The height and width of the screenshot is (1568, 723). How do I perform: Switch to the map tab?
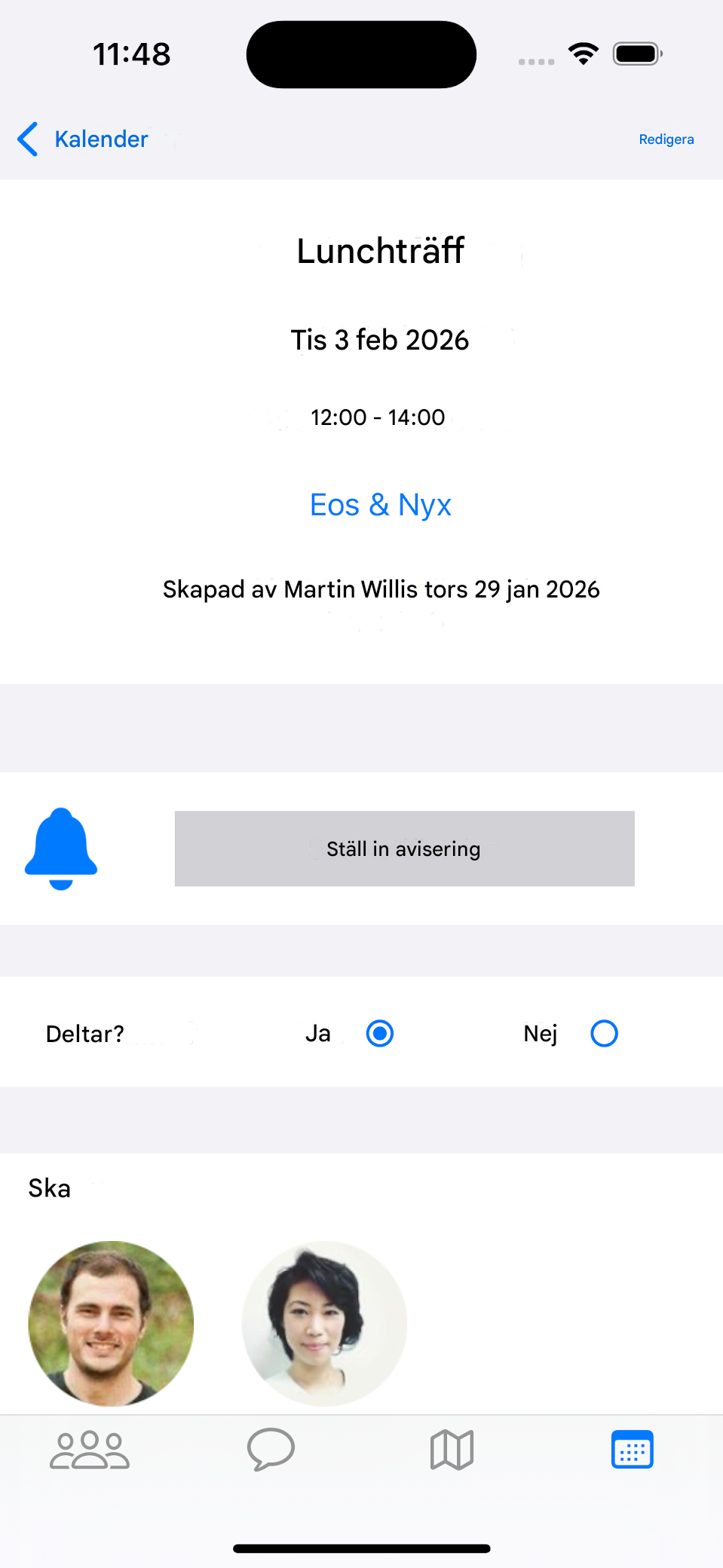coord(452,1450)
